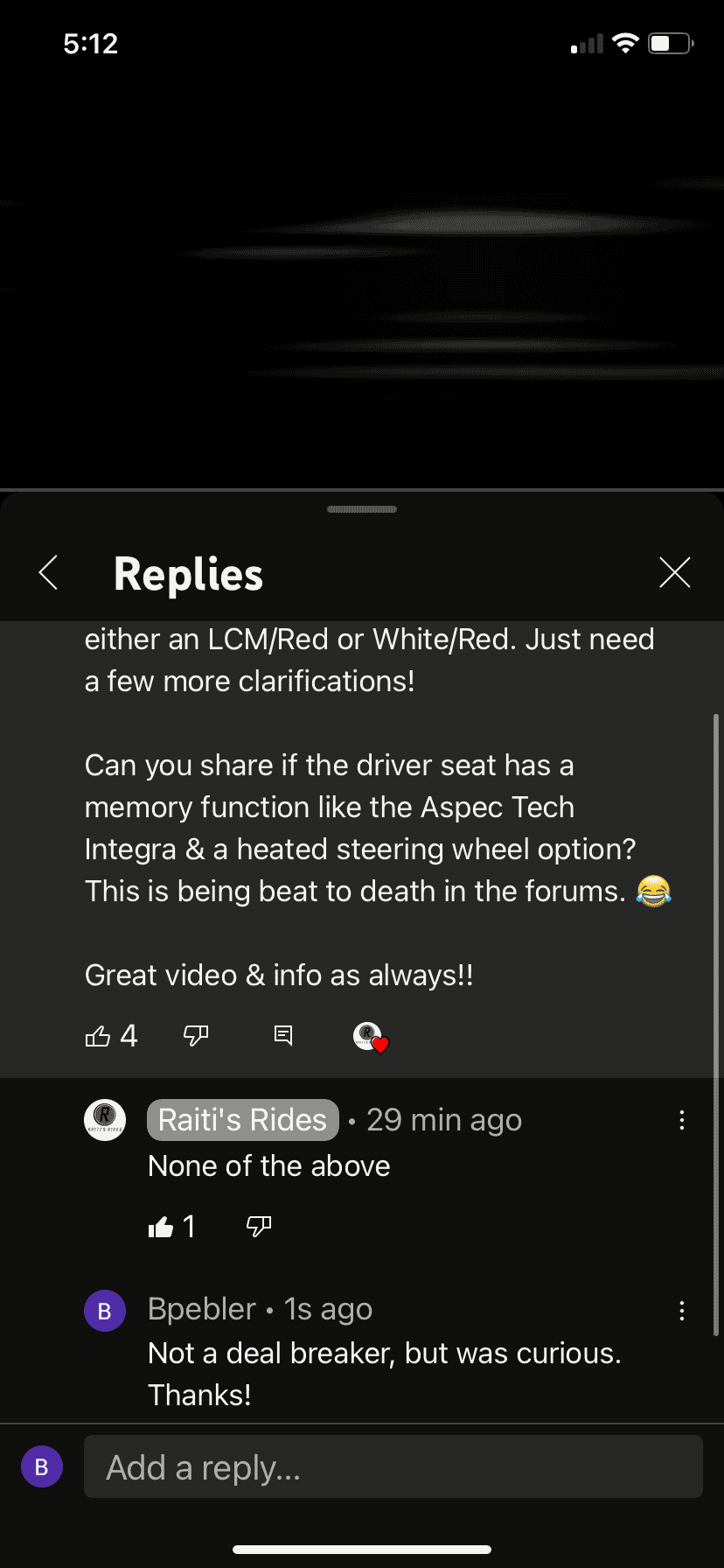Tap the video player area
The width and height of the screenshot is (724, 1568).
[362, 262]
